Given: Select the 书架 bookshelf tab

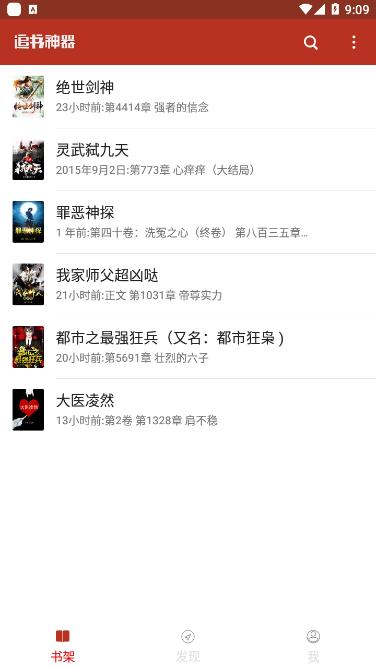Looking at the screenshot, I should 63,646.
